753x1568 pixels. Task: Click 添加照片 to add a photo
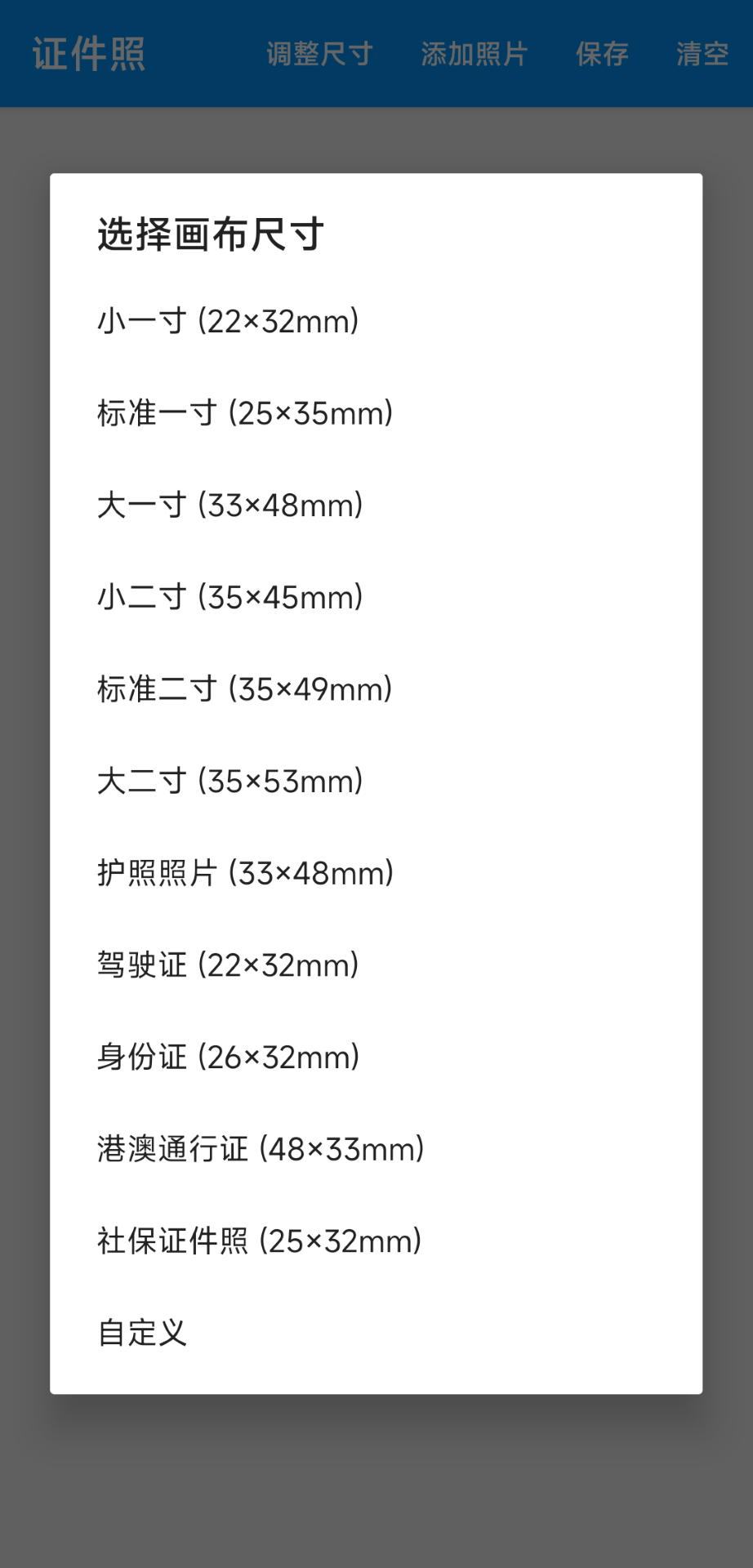(x=474, y=54)
